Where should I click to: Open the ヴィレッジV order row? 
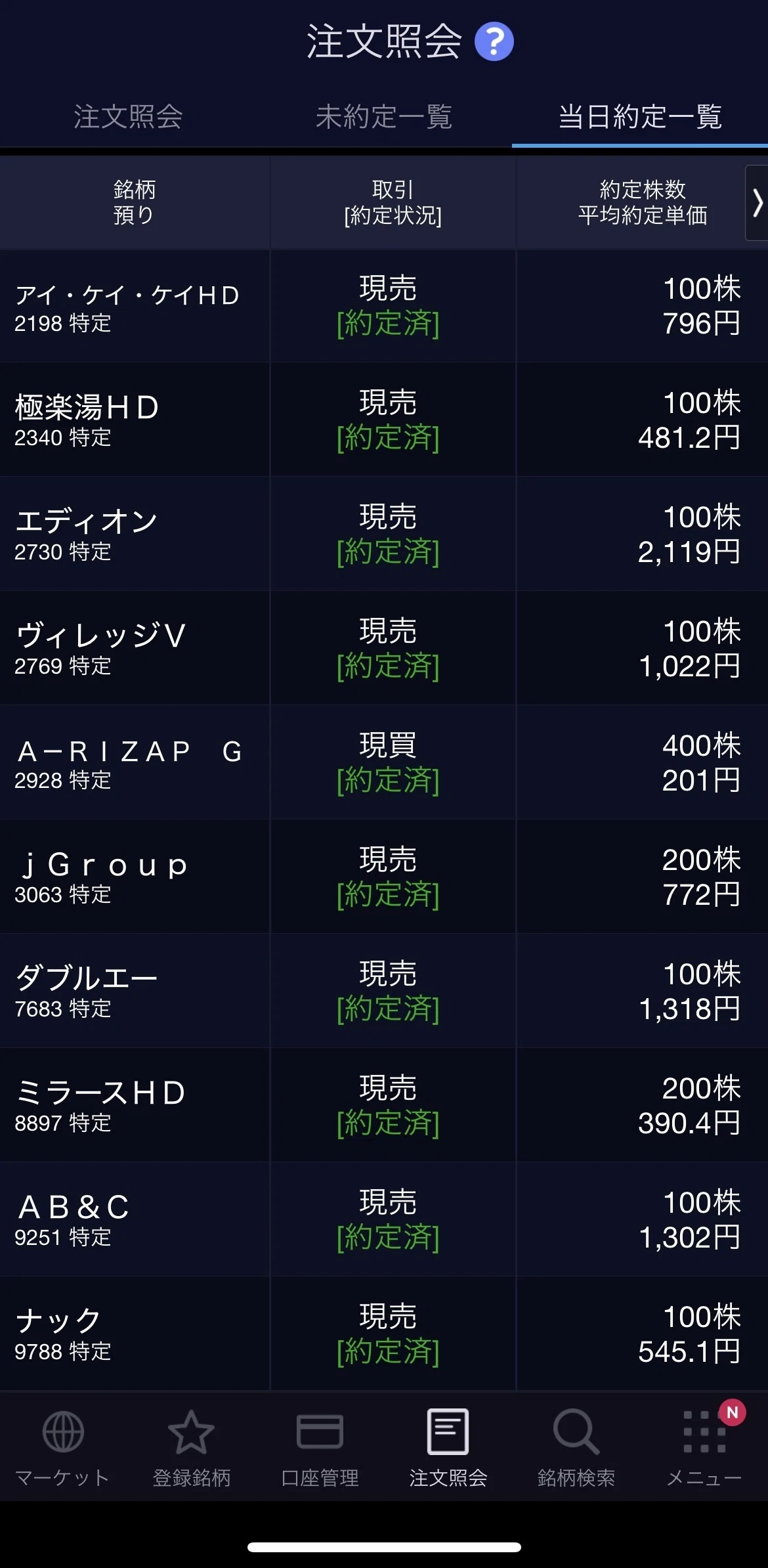click(x=384, y=648)
